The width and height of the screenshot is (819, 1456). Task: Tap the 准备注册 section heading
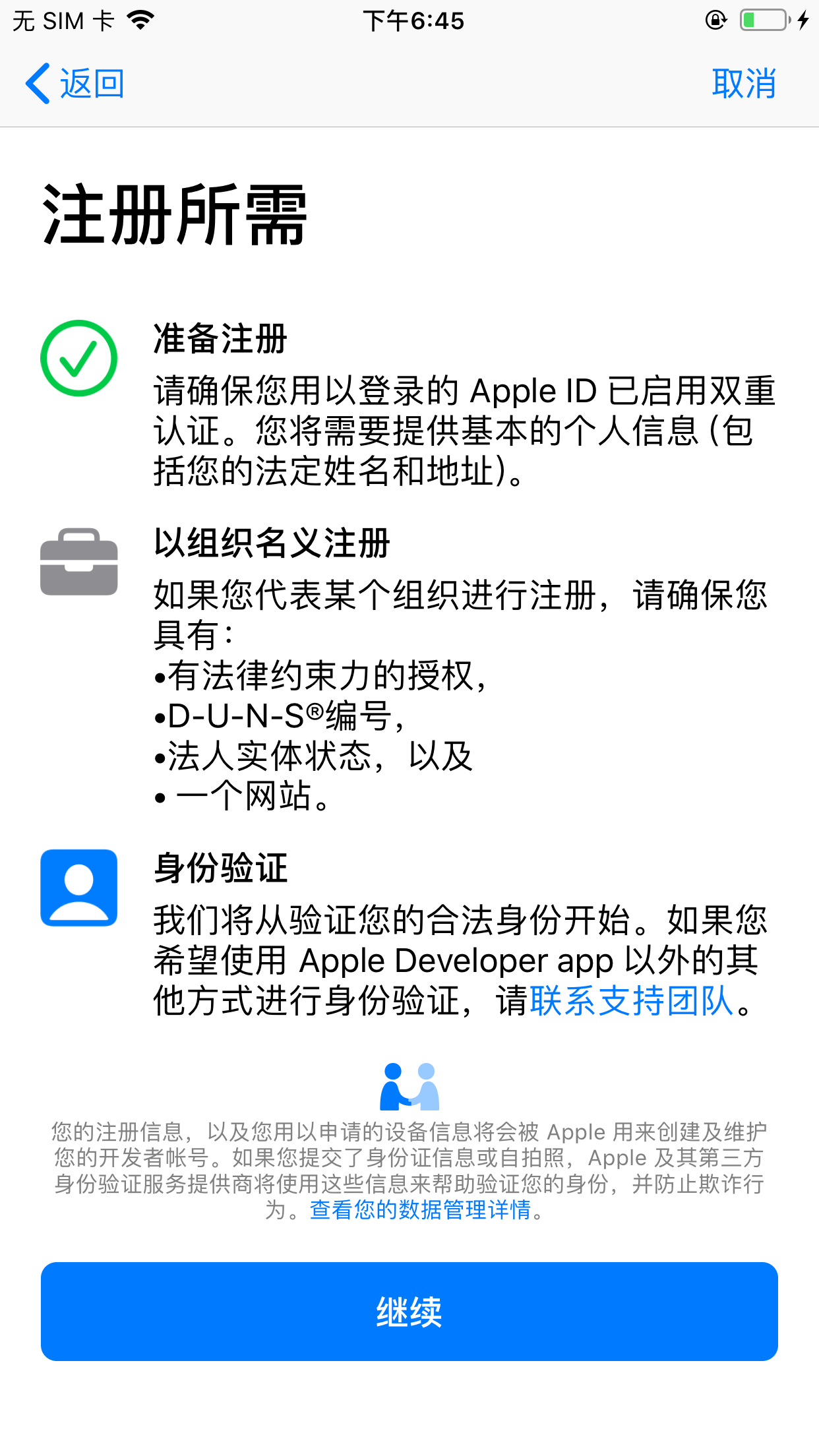[219, 339]
